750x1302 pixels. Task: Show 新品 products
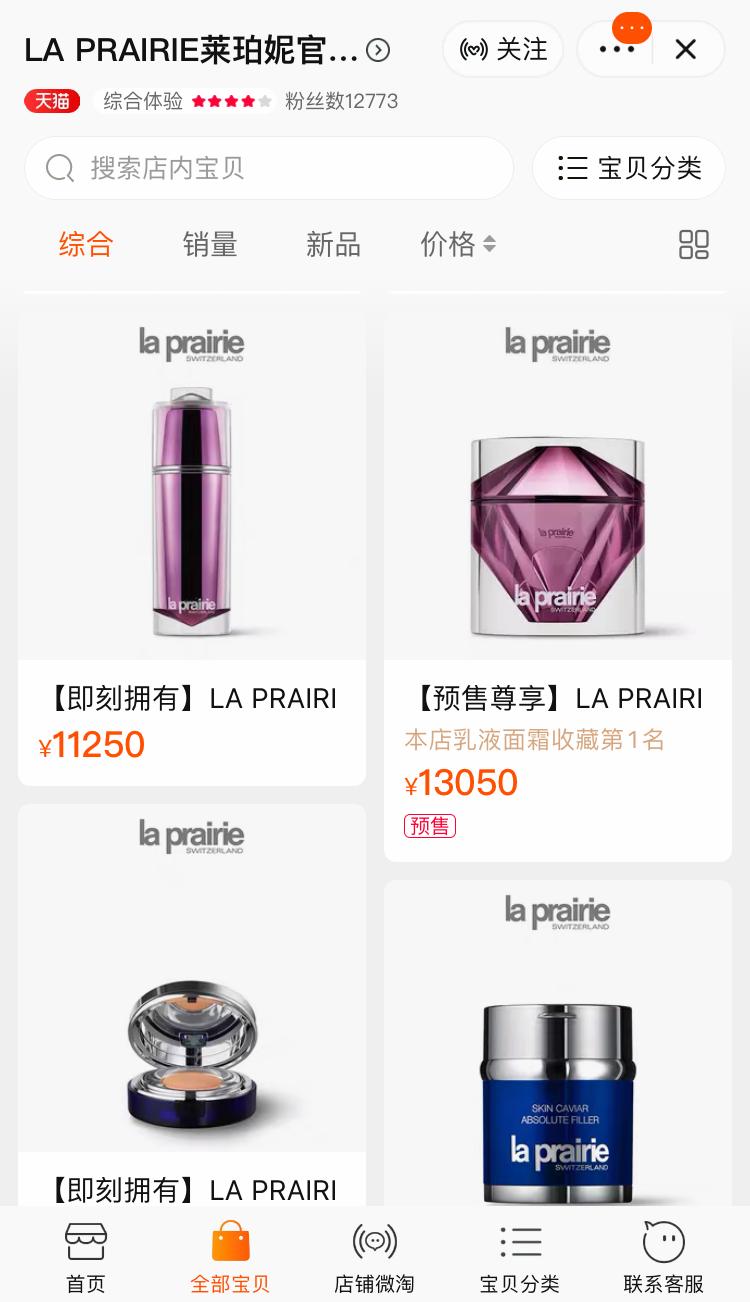pos(333,244)
